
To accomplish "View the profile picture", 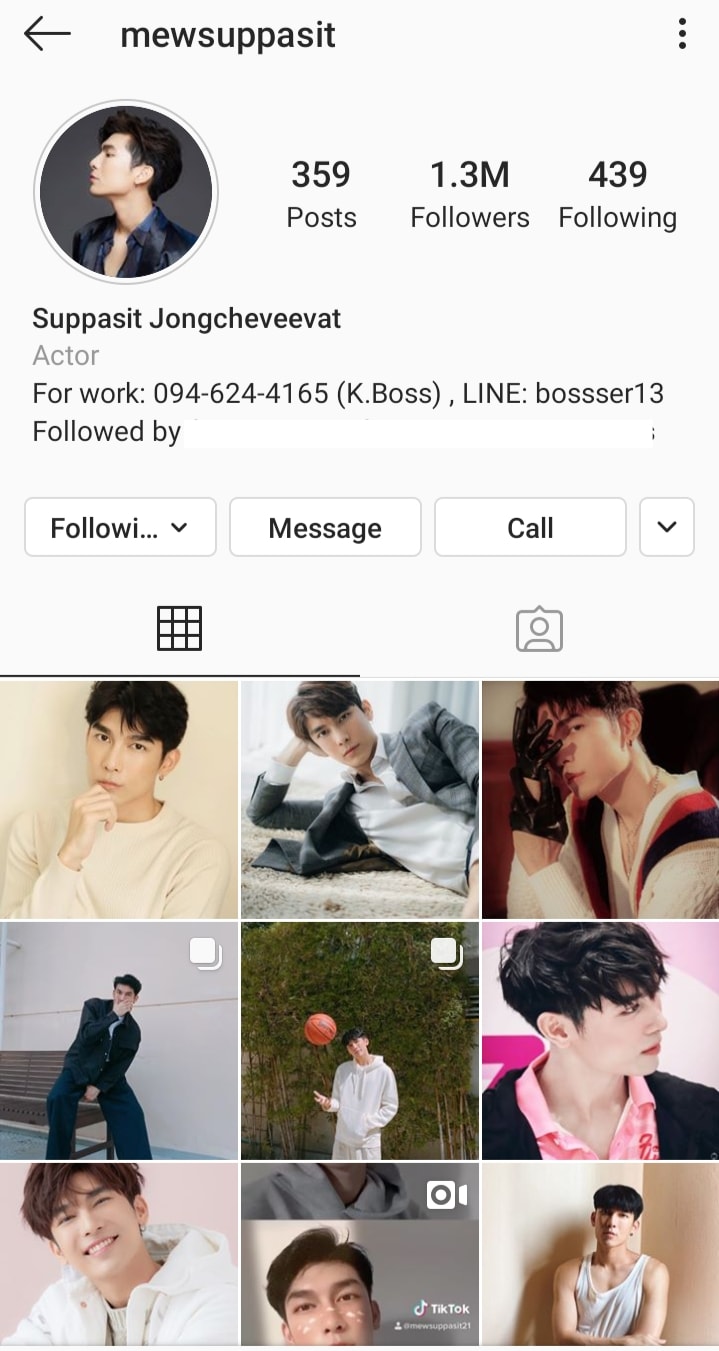I will pyautogui.click(x=126, y=192).
